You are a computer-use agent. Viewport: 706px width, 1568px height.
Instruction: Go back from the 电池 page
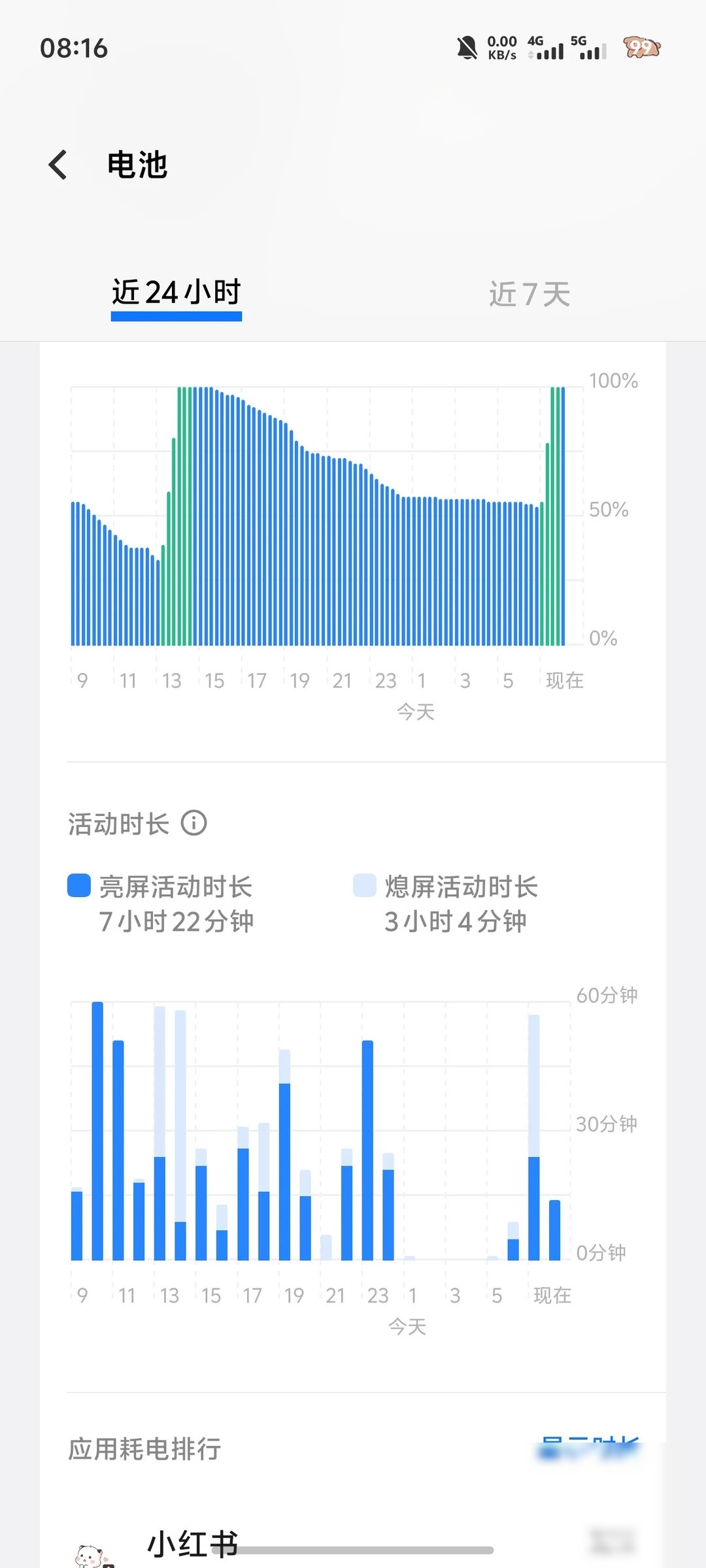pyautogui.click(x=58, y=165)
